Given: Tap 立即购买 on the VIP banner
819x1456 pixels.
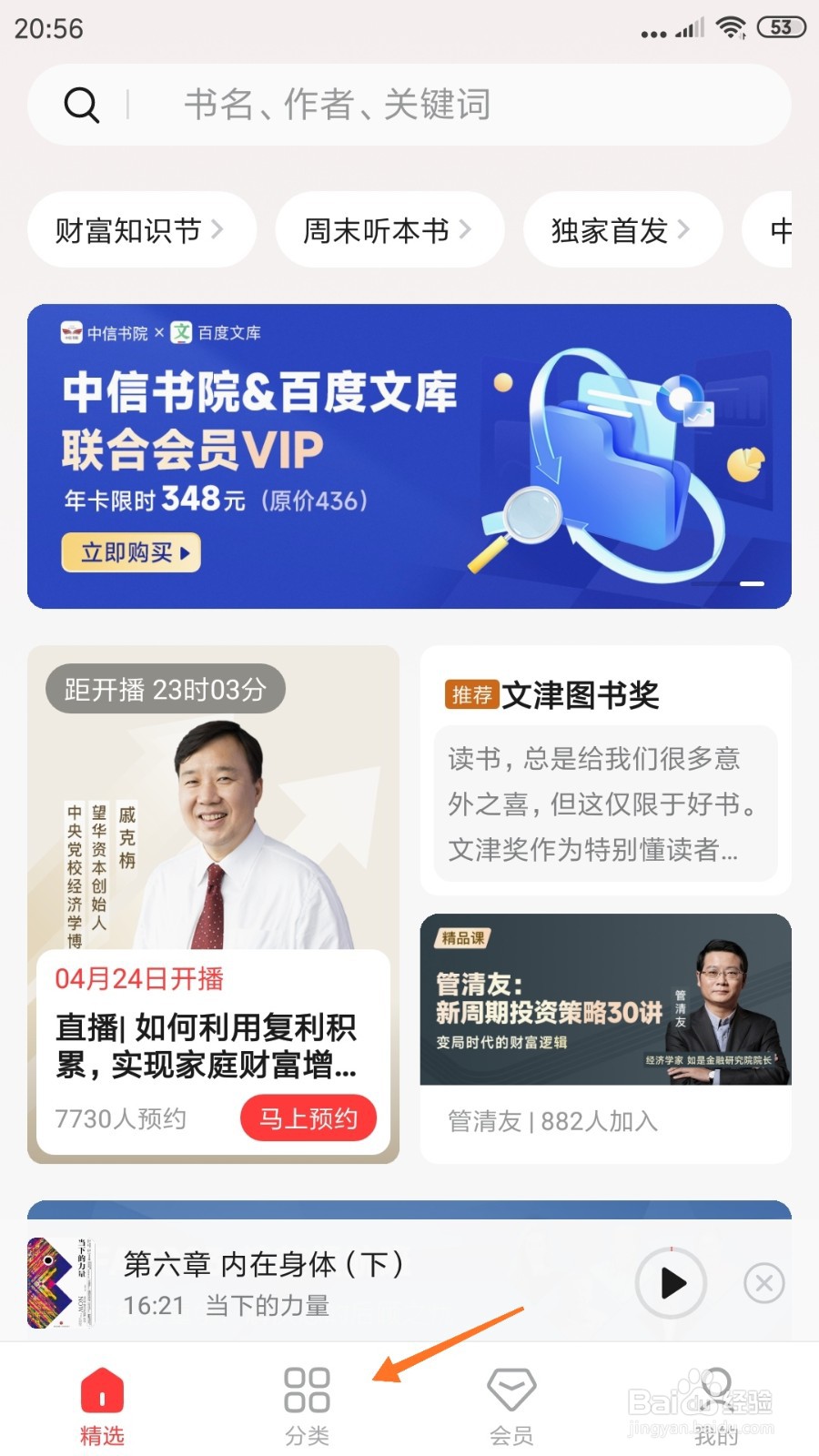Looking at the screenshot, I should point(130,552).
